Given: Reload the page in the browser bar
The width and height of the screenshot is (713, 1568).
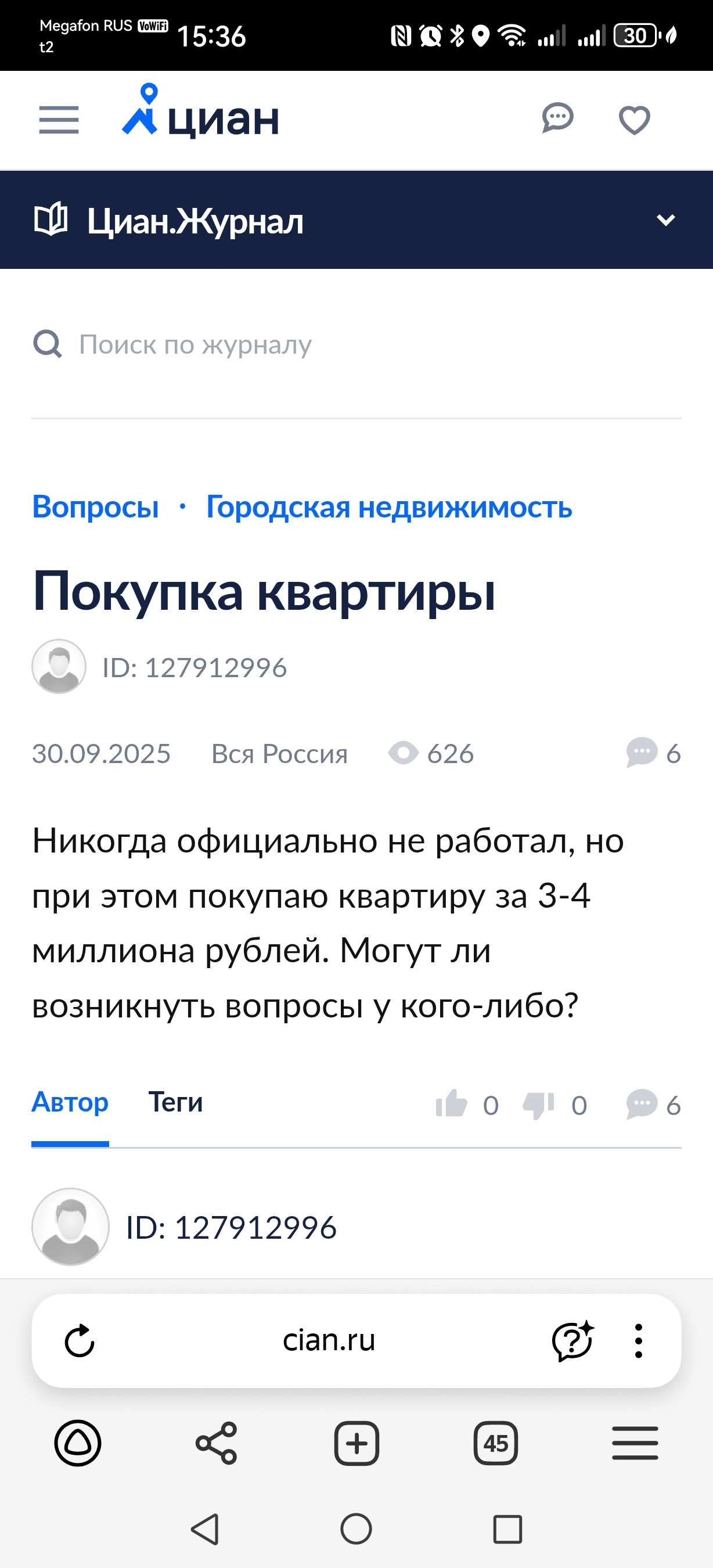Looking at the screenshot, I should tap(80, 1342).
